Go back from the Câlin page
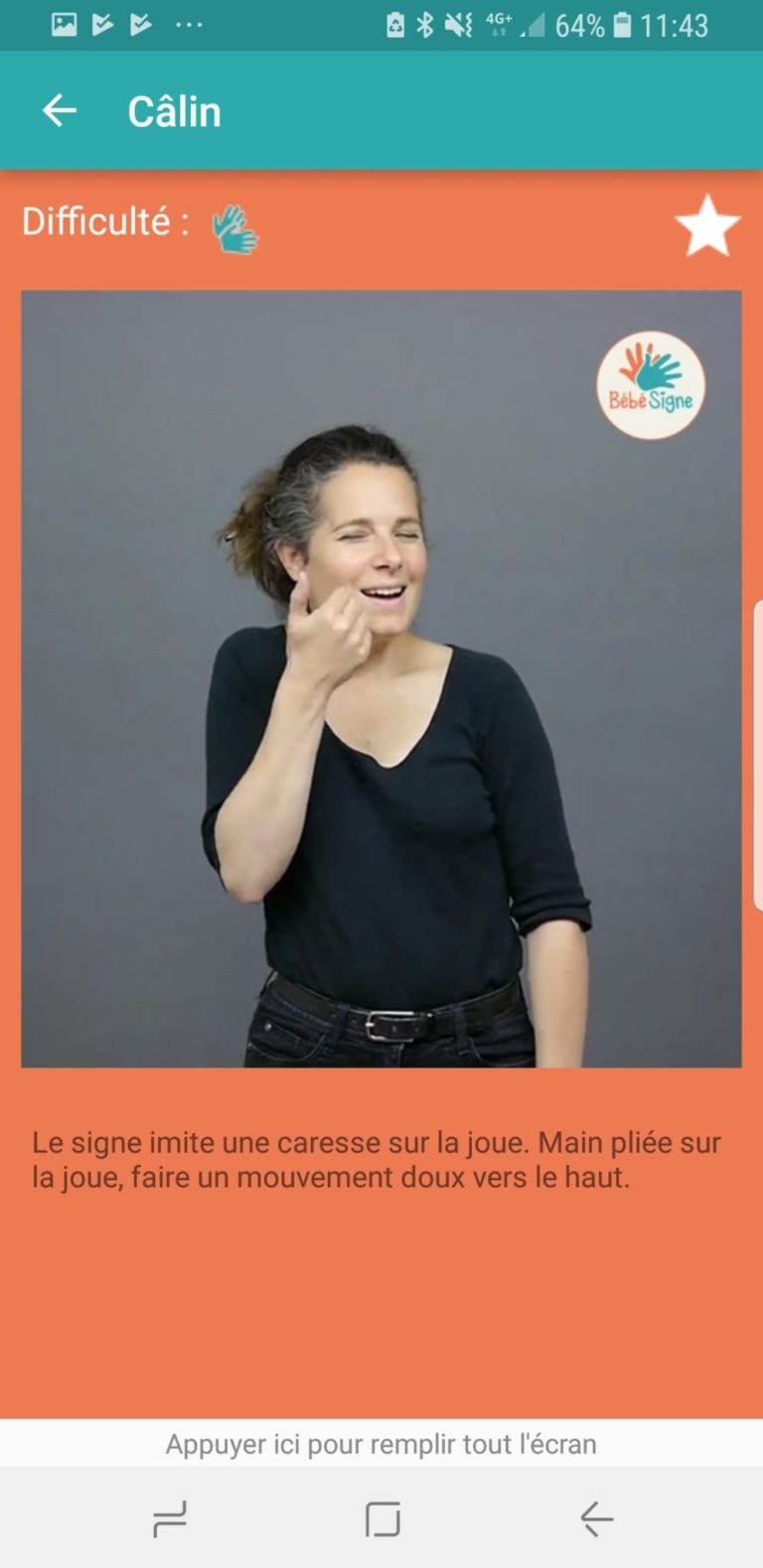 (60, 110)
